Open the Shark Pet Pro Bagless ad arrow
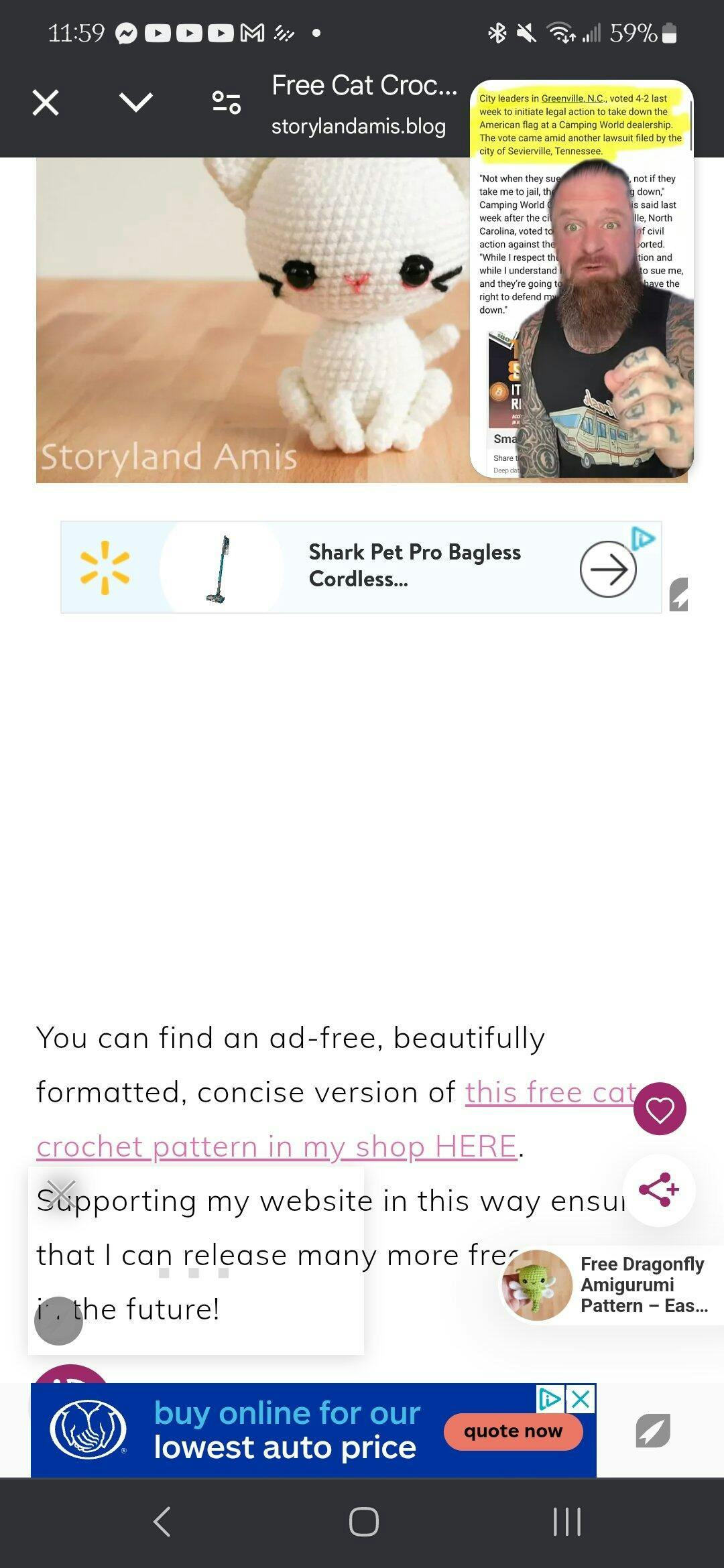The image size is (724, 1568). 607,569
